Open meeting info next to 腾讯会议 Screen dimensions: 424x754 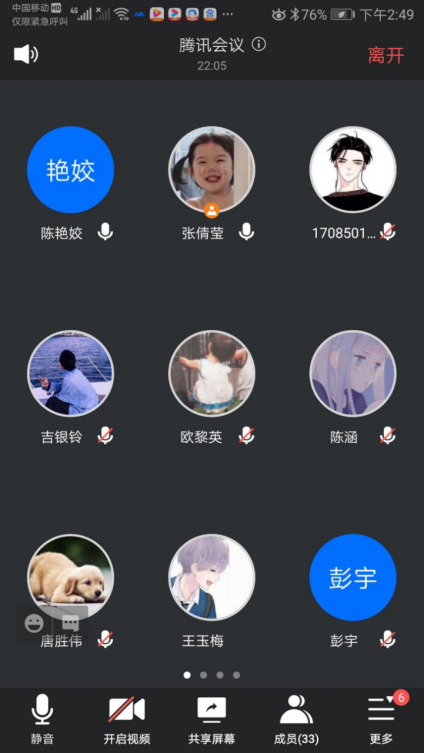259,45
